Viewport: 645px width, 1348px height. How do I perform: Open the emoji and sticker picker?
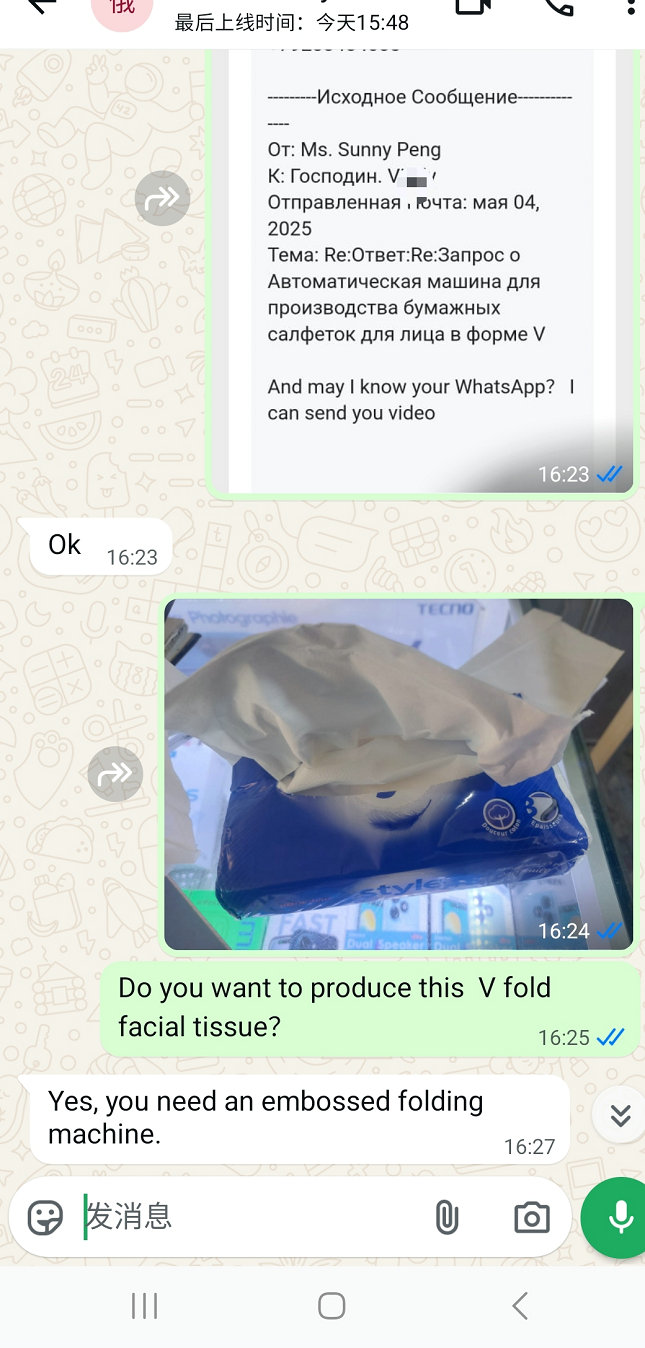(x=45, y=1217)
